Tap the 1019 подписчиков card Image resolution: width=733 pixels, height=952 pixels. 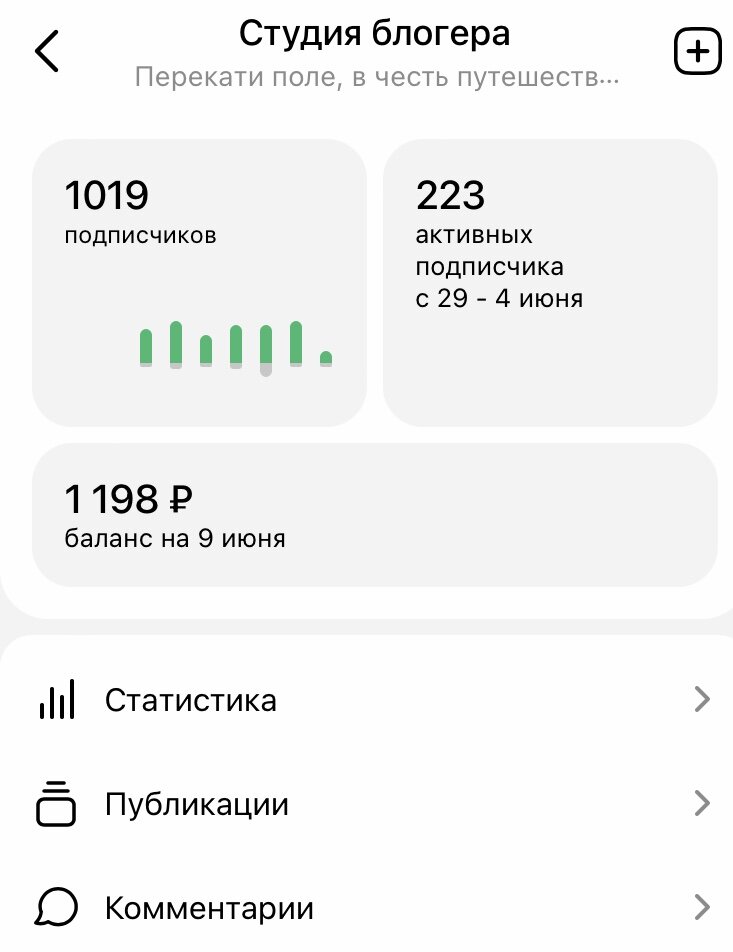tap(199, 283)
